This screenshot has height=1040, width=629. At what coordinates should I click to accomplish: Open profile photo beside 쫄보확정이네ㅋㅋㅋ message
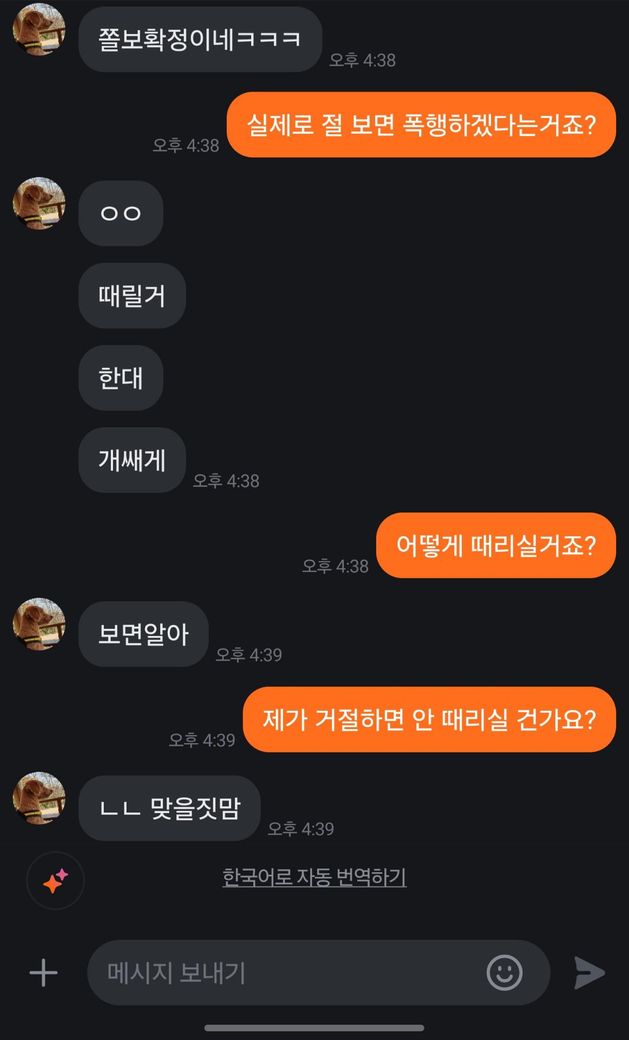(x=39, y=29)
